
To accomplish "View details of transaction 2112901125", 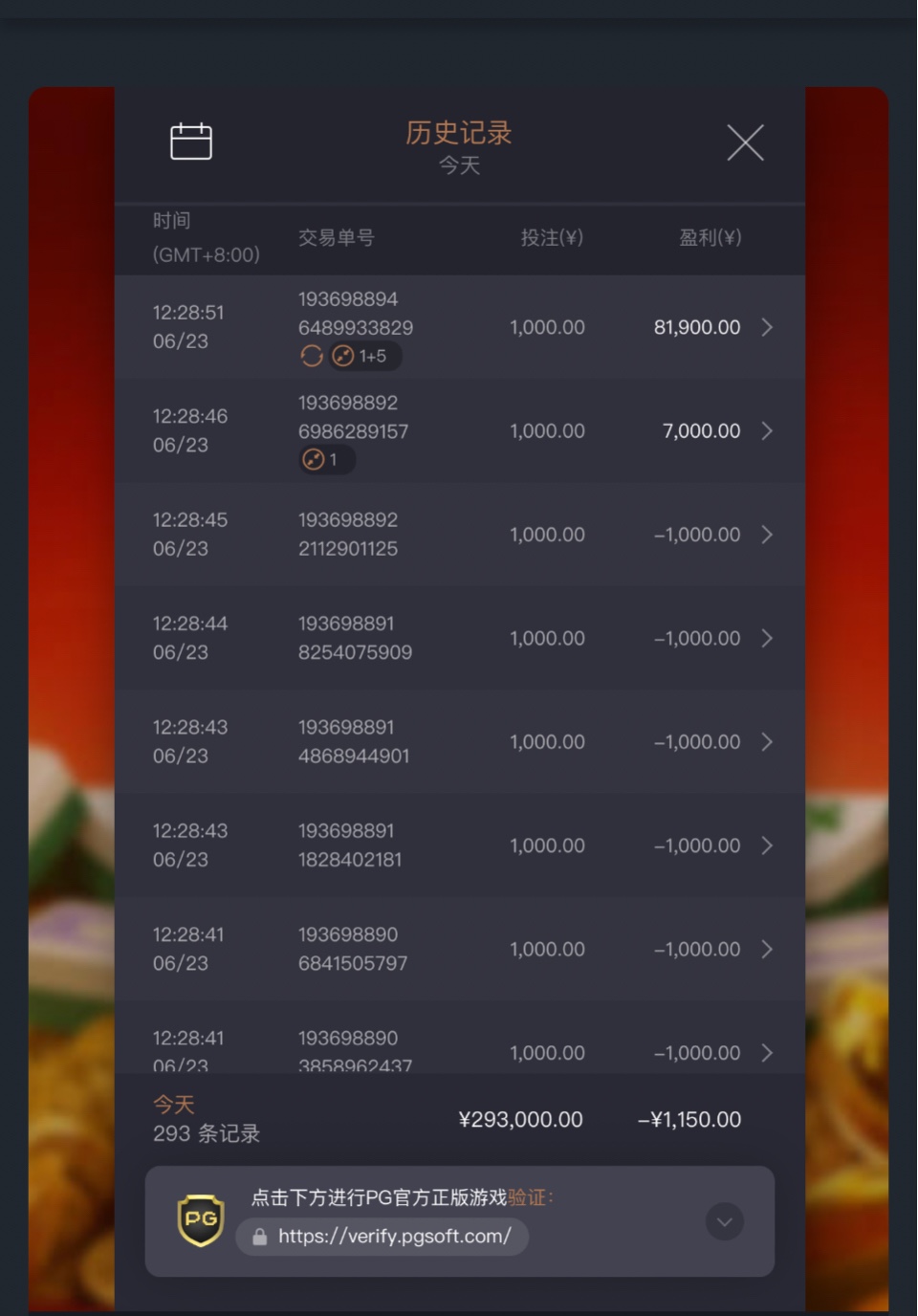I will point(766,535).
